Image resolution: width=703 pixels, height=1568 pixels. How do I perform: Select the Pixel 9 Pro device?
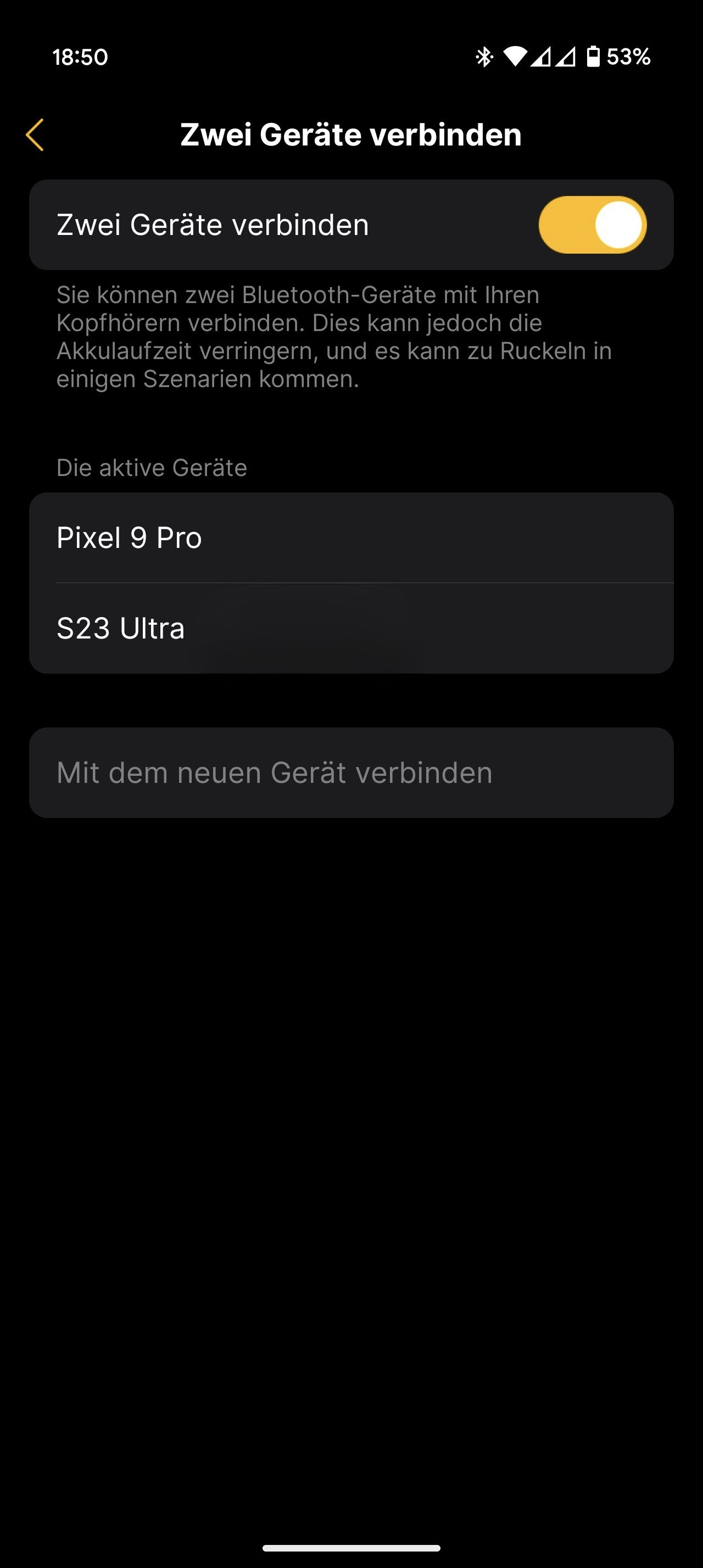point(350,537)
